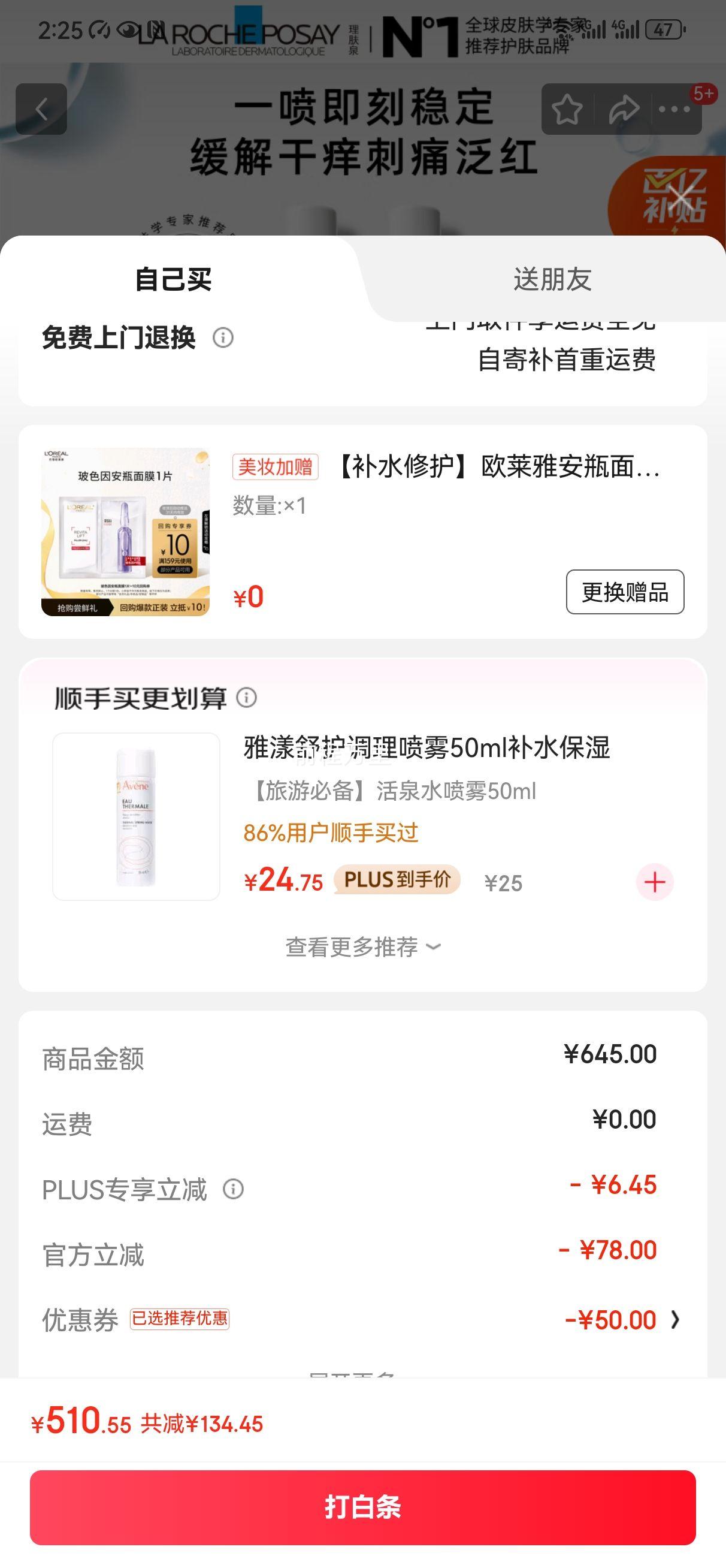The width and height of the screenshot is (726, 1568).
Task: Favorite this product via the star icon
Action: (567, 110)
